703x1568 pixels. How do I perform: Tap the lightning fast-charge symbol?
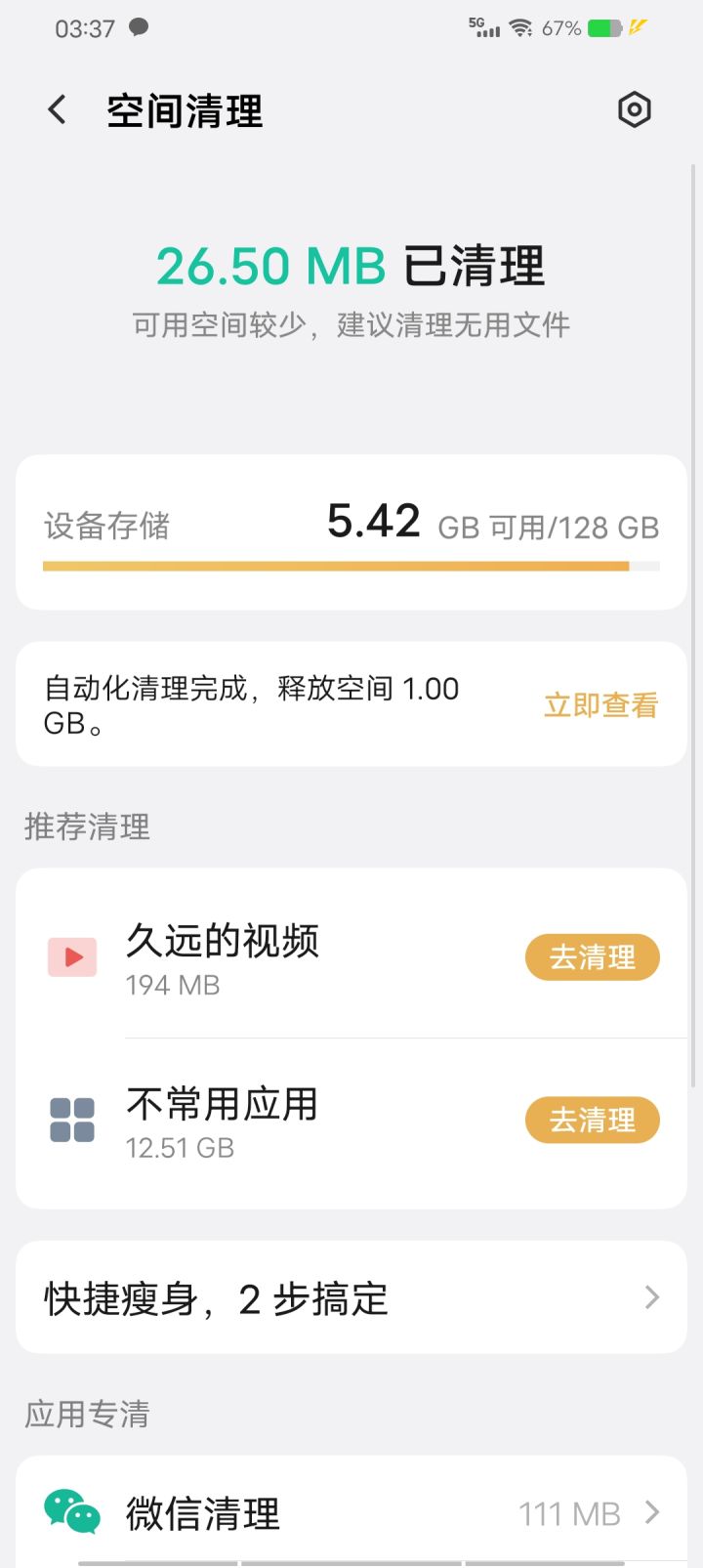tap(640, 29)
